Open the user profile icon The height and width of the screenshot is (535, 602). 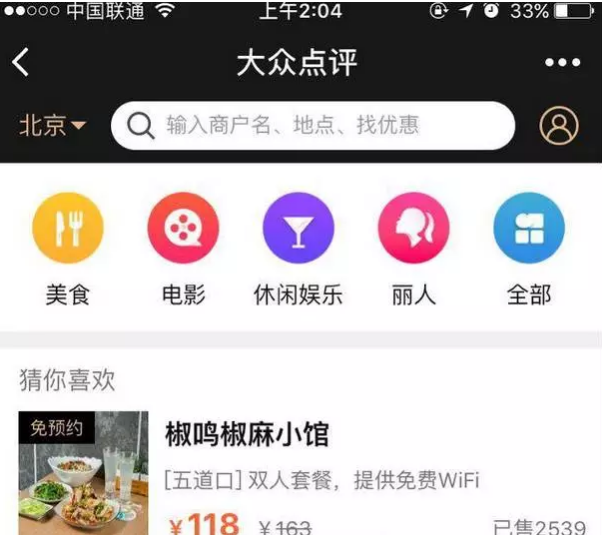click(559, 126)
